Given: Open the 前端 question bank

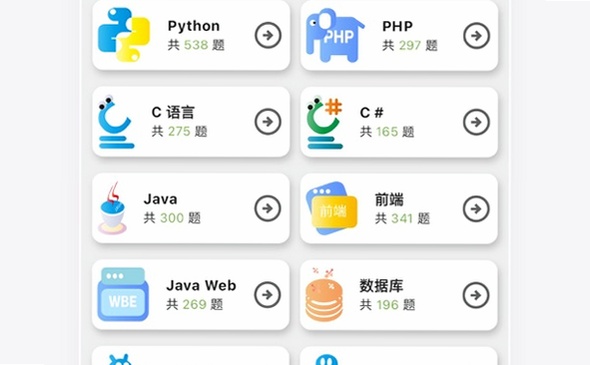Looking at the screenshot, I should tap(399, 208).
